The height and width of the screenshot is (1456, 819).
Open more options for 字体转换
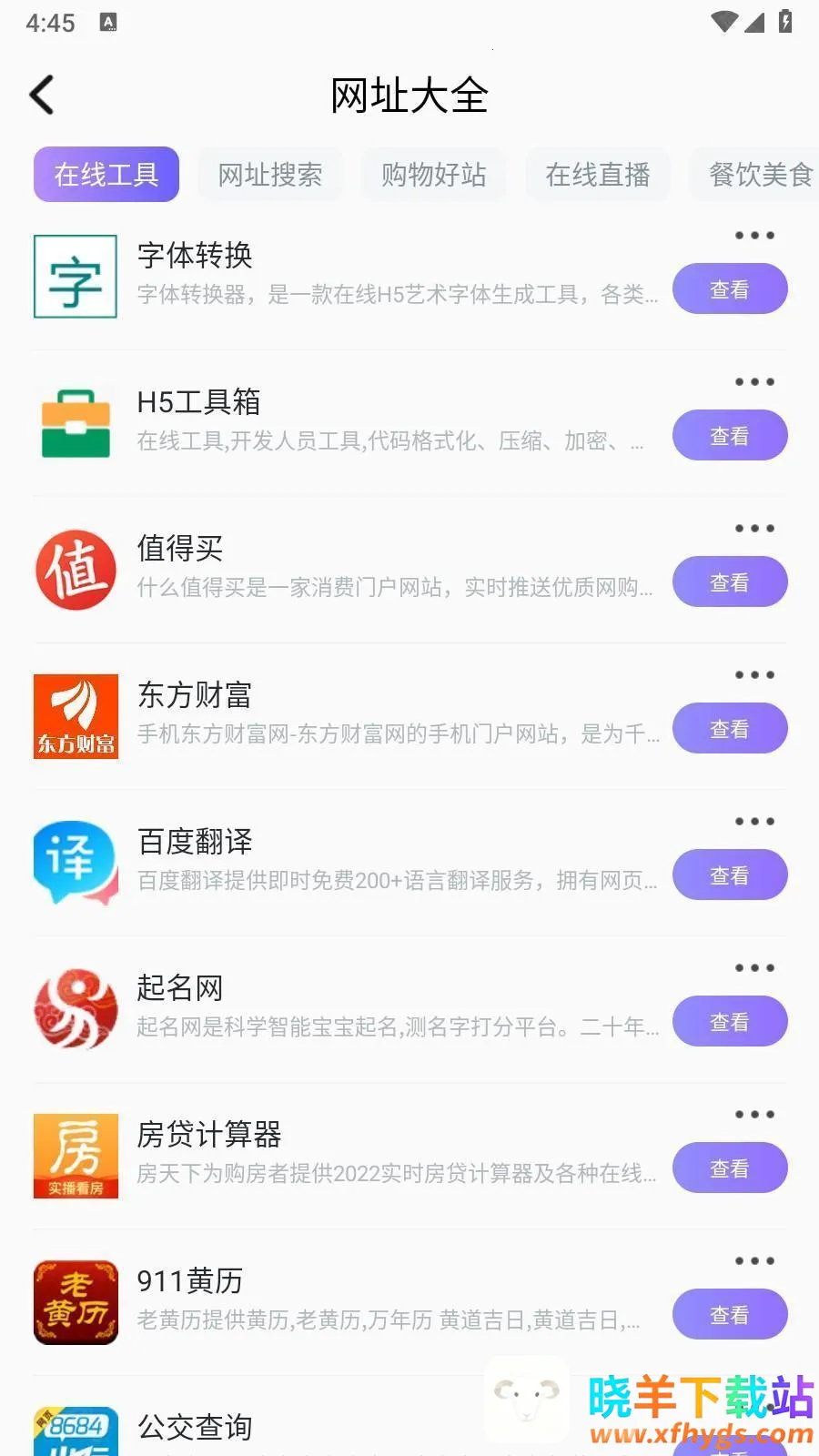(754, 236)
